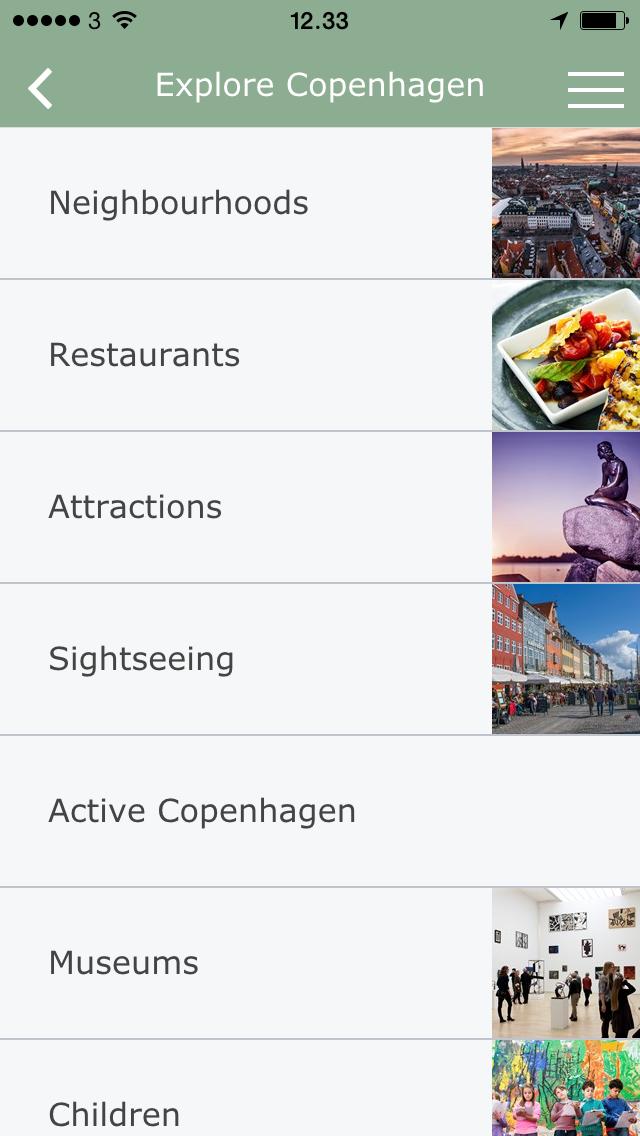Open Active Copenhagen
The image size is (640, 1136).
tap(245, 812)
